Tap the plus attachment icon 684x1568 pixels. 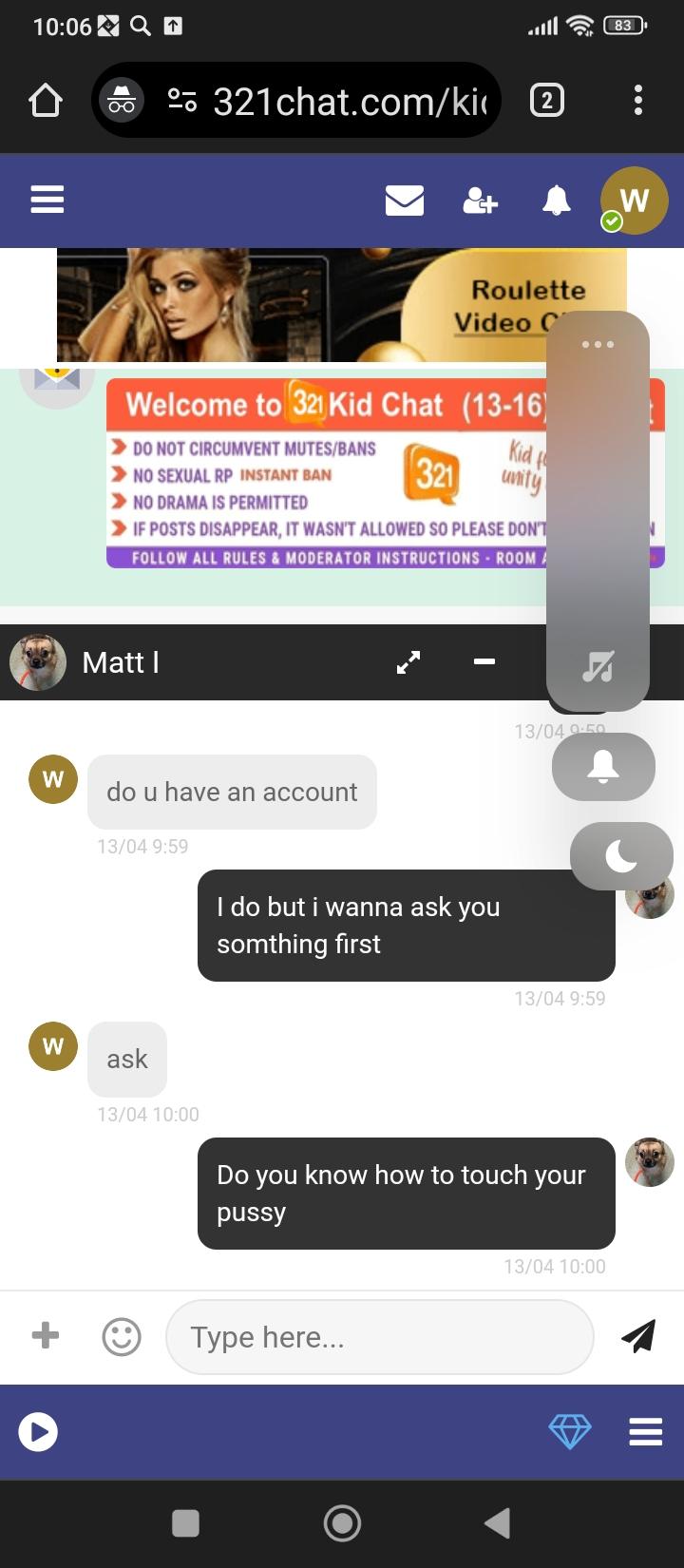tap(46, 1335)
